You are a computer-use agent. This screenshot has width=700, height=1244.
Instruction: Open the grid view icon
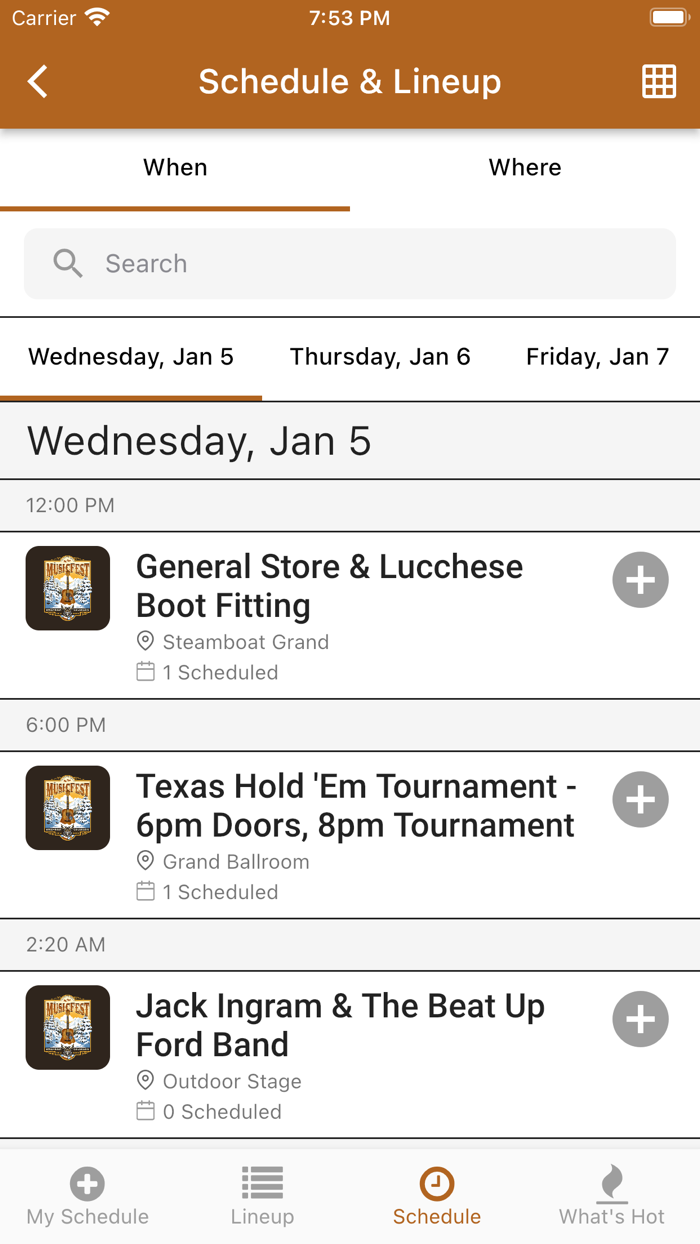point(658,82)
